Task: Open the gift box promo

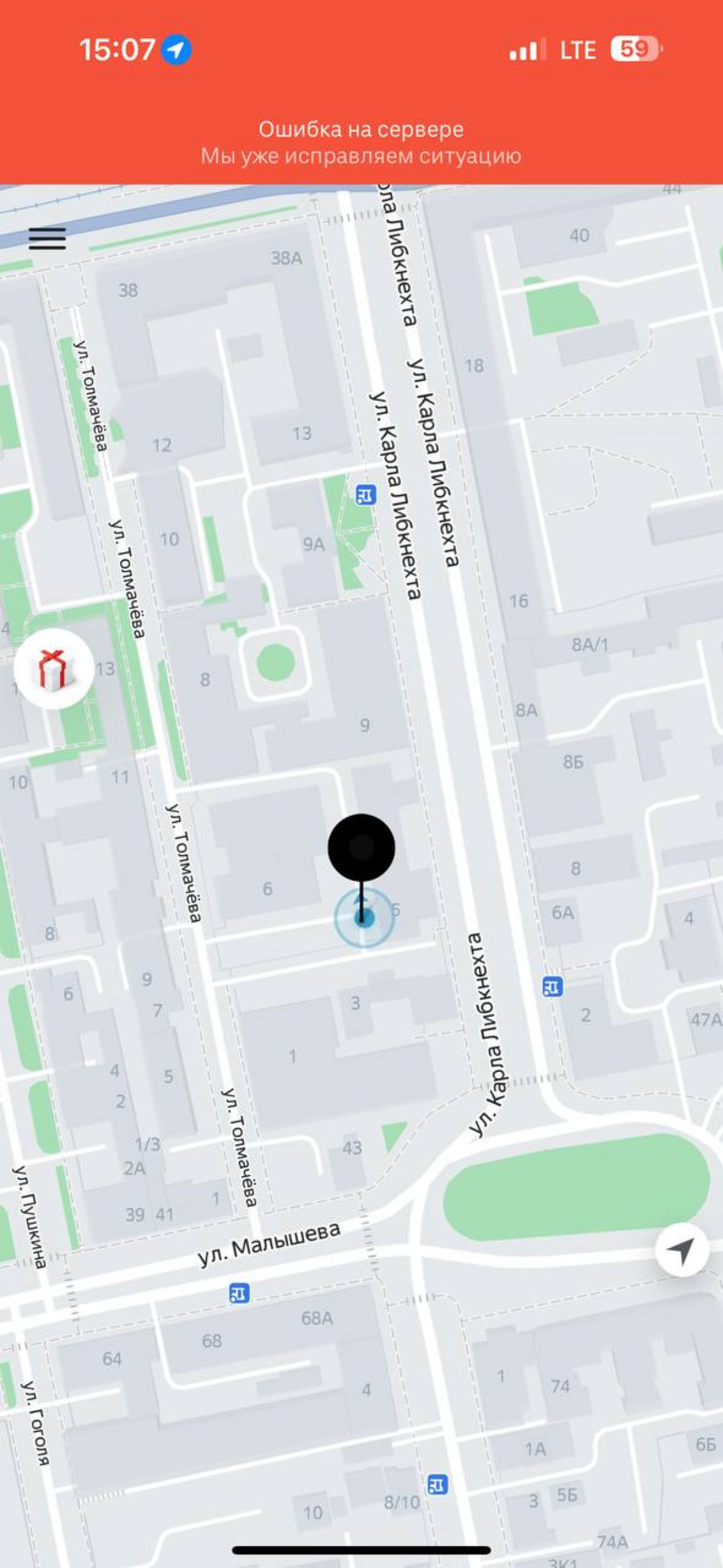Action: click(x=54, y=669)
